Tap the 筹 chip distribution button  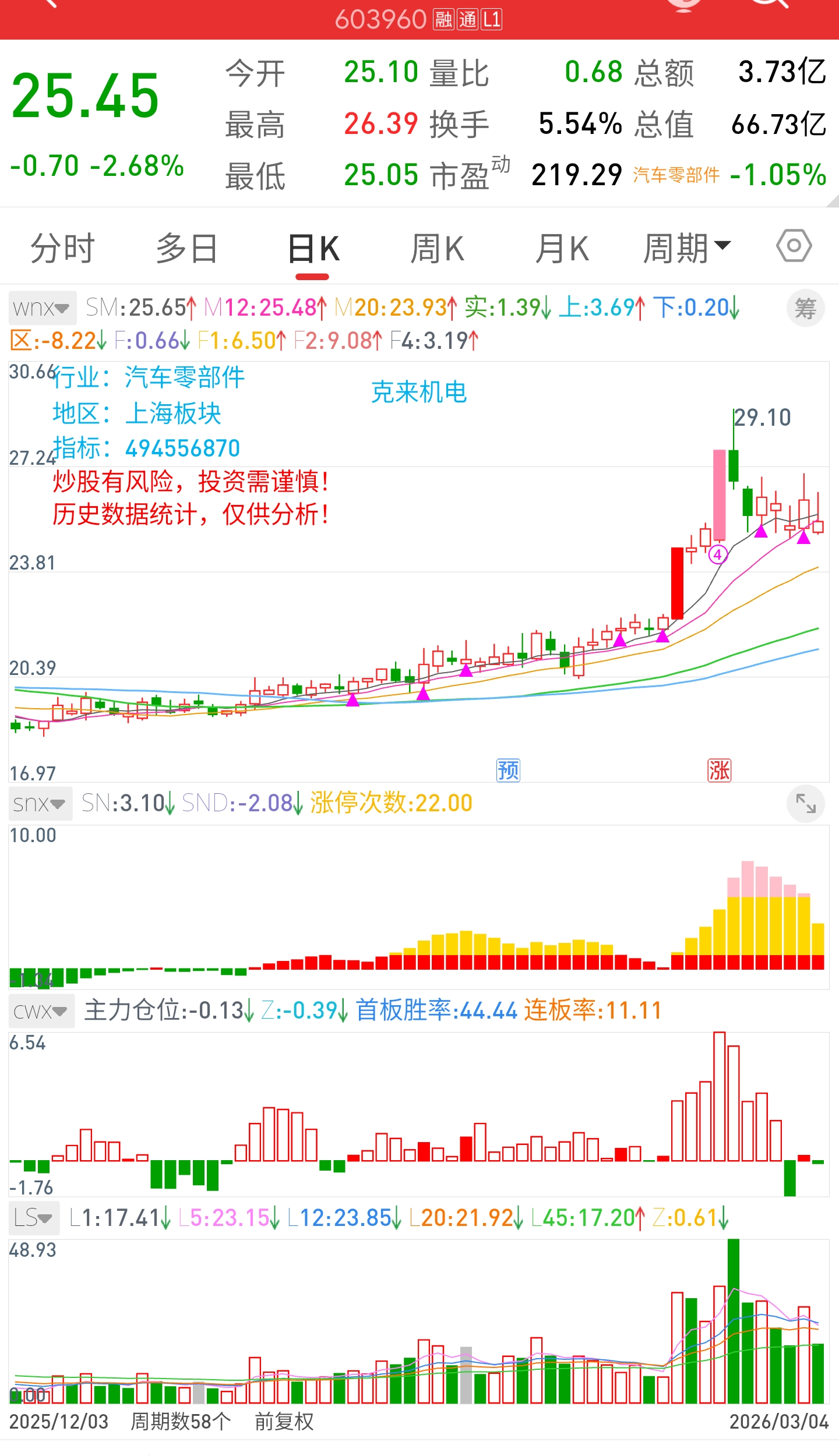click(805, 308)
